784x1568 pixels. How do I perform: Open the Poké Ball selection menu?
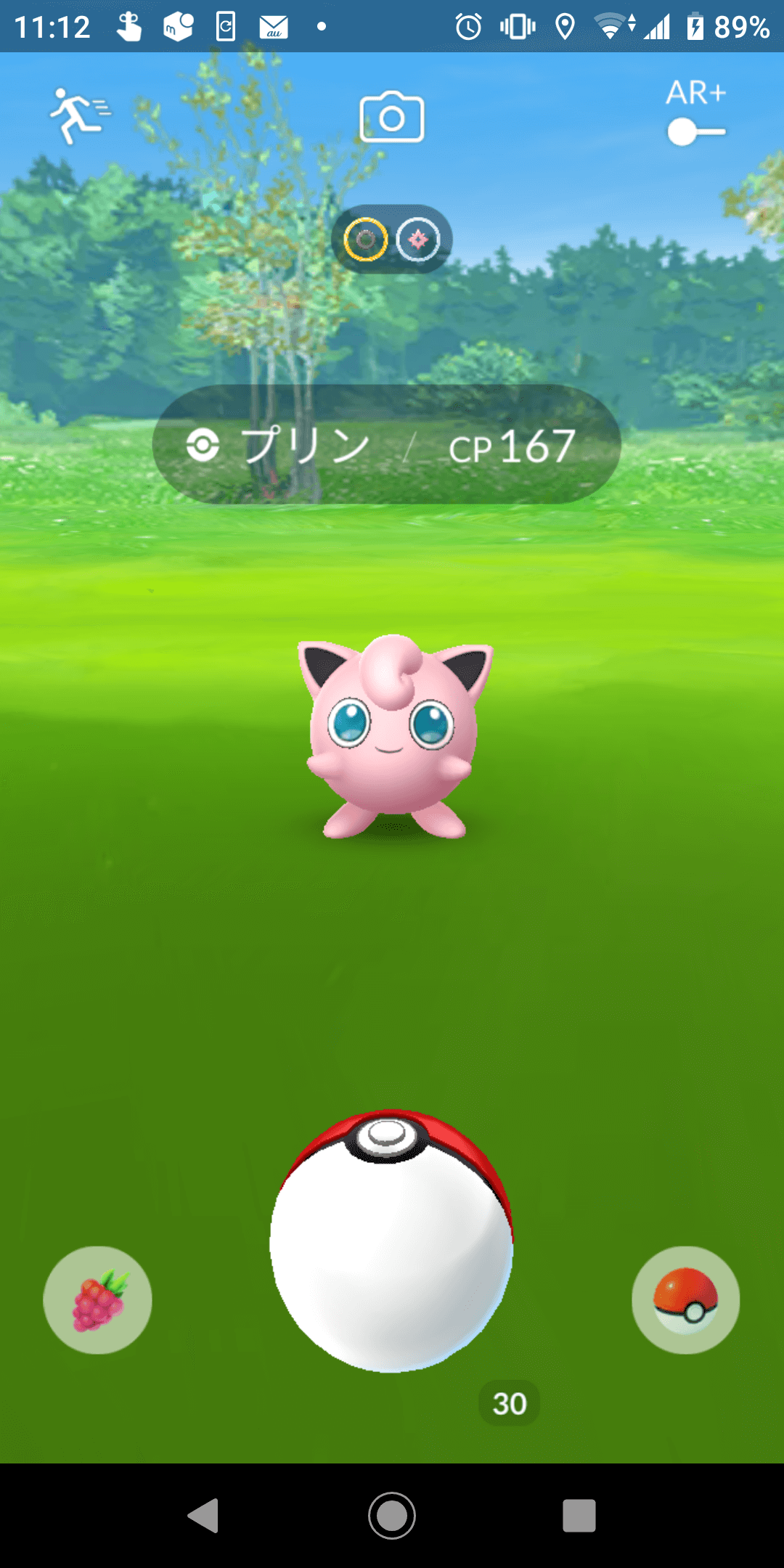[685, 1300]
